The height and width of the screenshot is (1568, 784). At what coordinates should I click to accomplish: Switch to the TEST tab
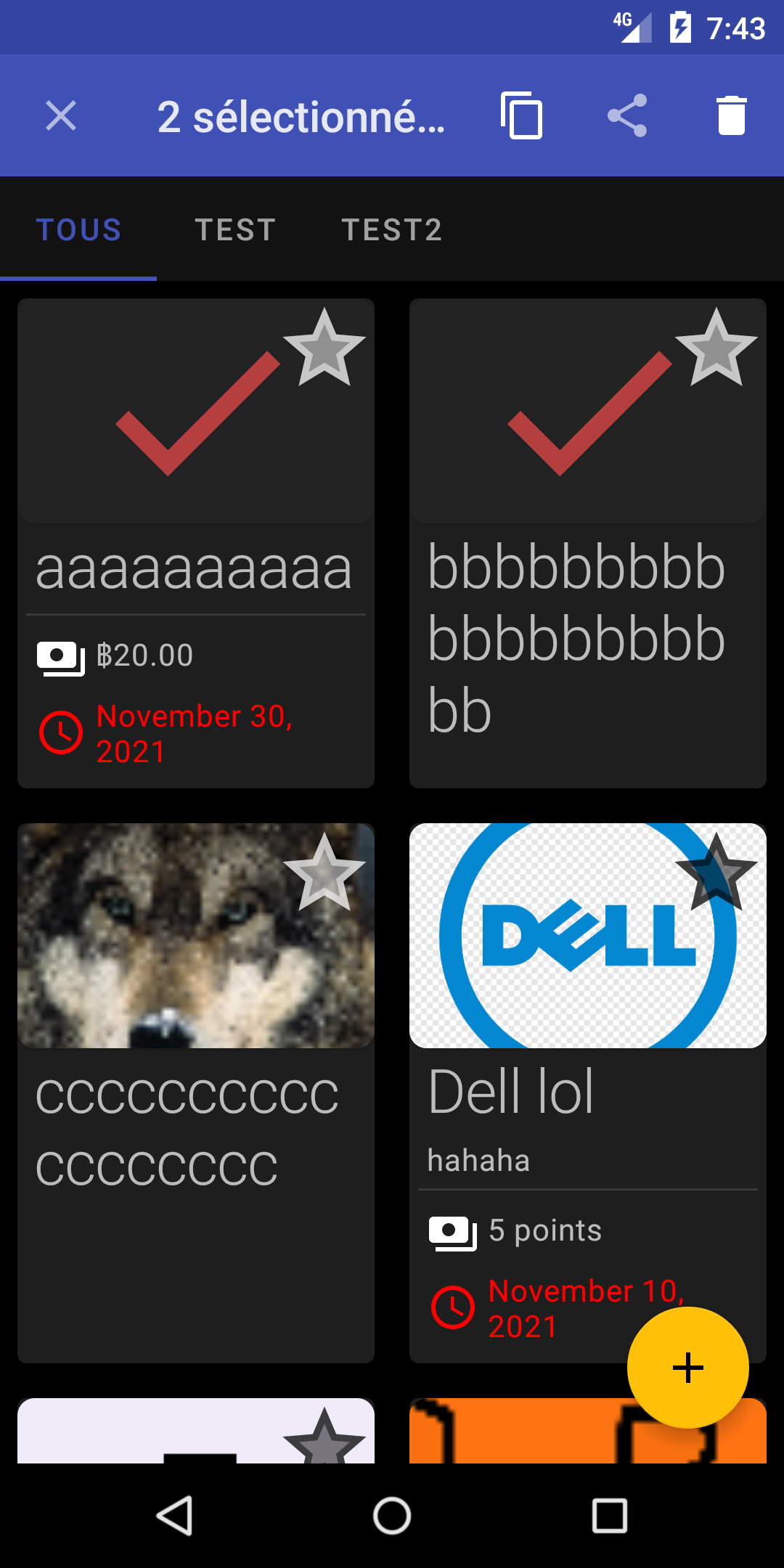(x=235, y=230)
